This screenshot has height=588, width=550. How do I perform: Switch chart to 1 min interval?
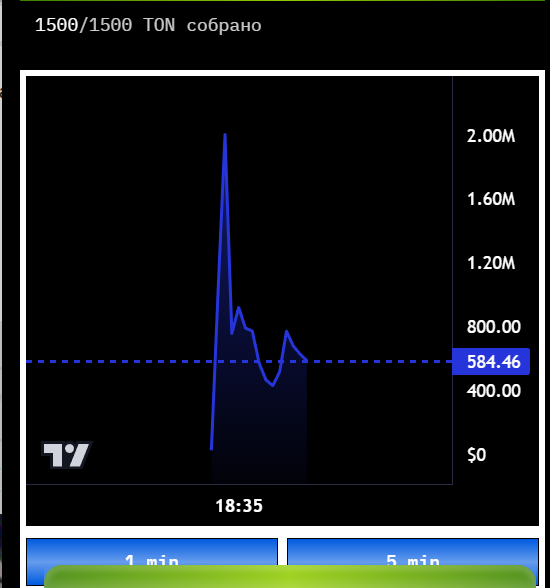click(x=152, y=552)
